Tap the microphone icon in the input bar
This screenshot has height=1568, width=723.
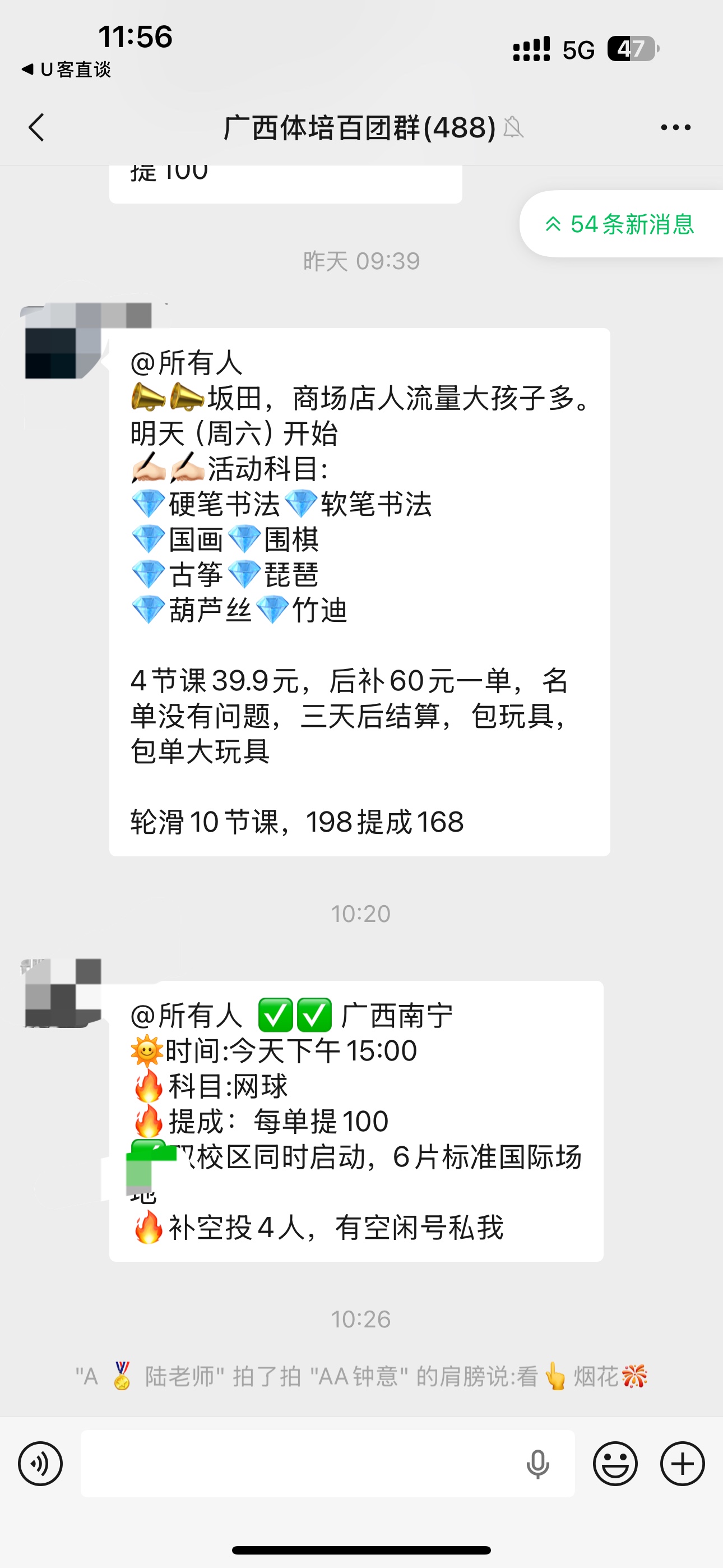pyautogui.click(x=538, y=1463)
